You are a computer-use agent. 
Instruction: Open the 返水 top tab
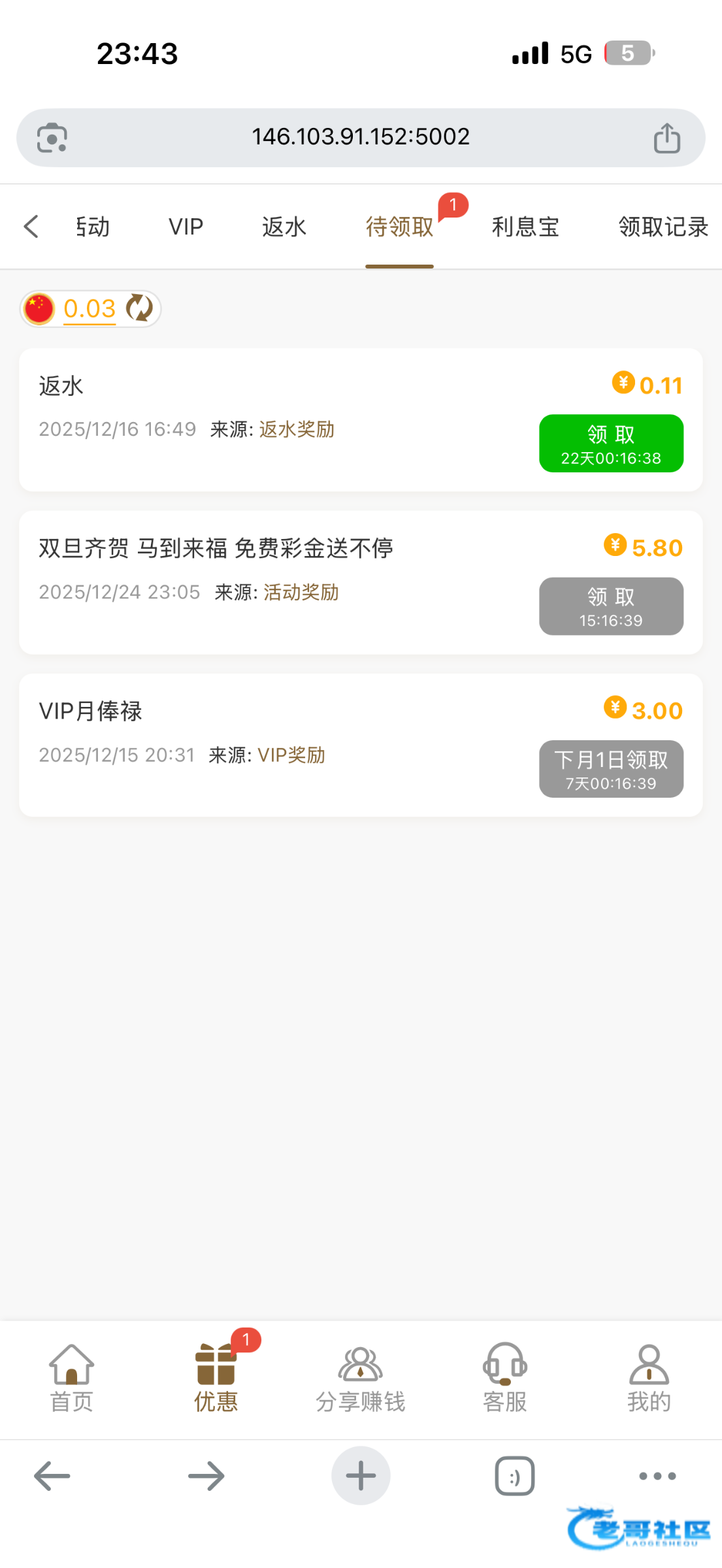[284, 227]
